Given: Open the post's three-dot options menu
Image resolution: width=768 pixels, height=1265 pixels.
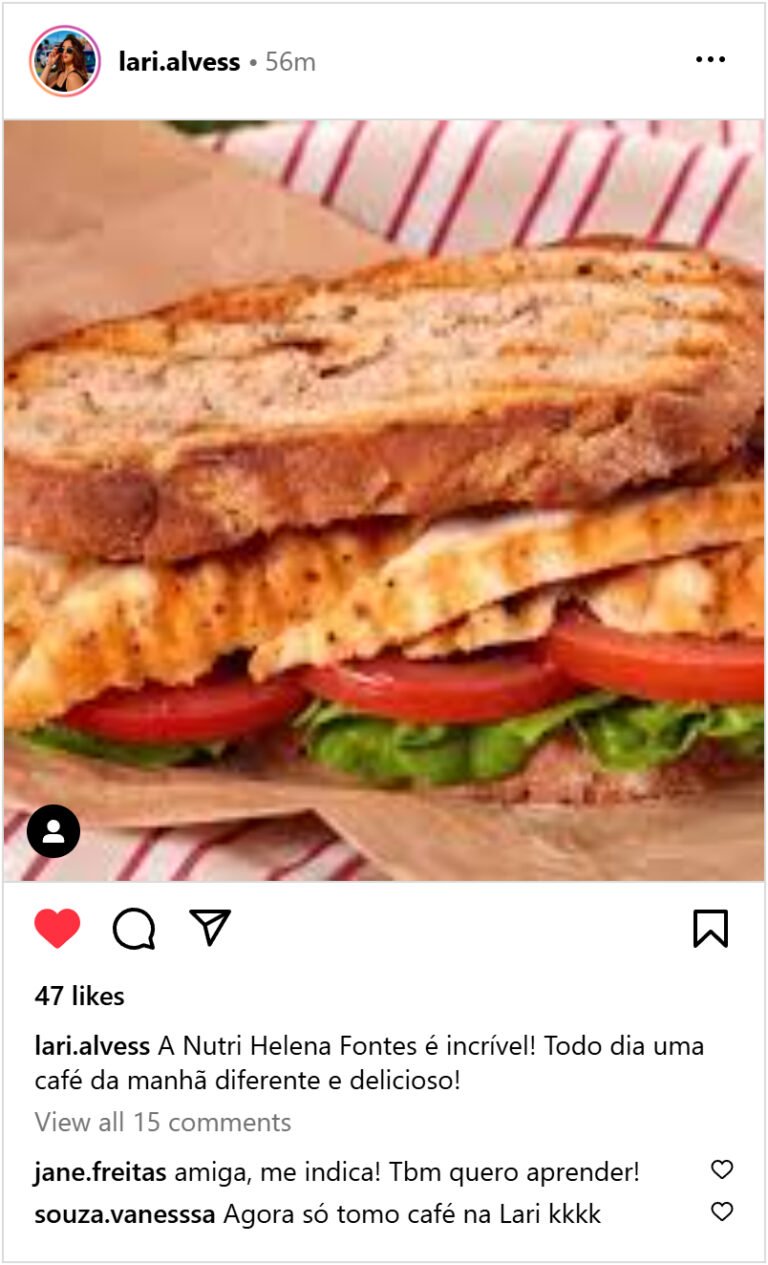Looking at the screenshot, I should pos(710,60).
